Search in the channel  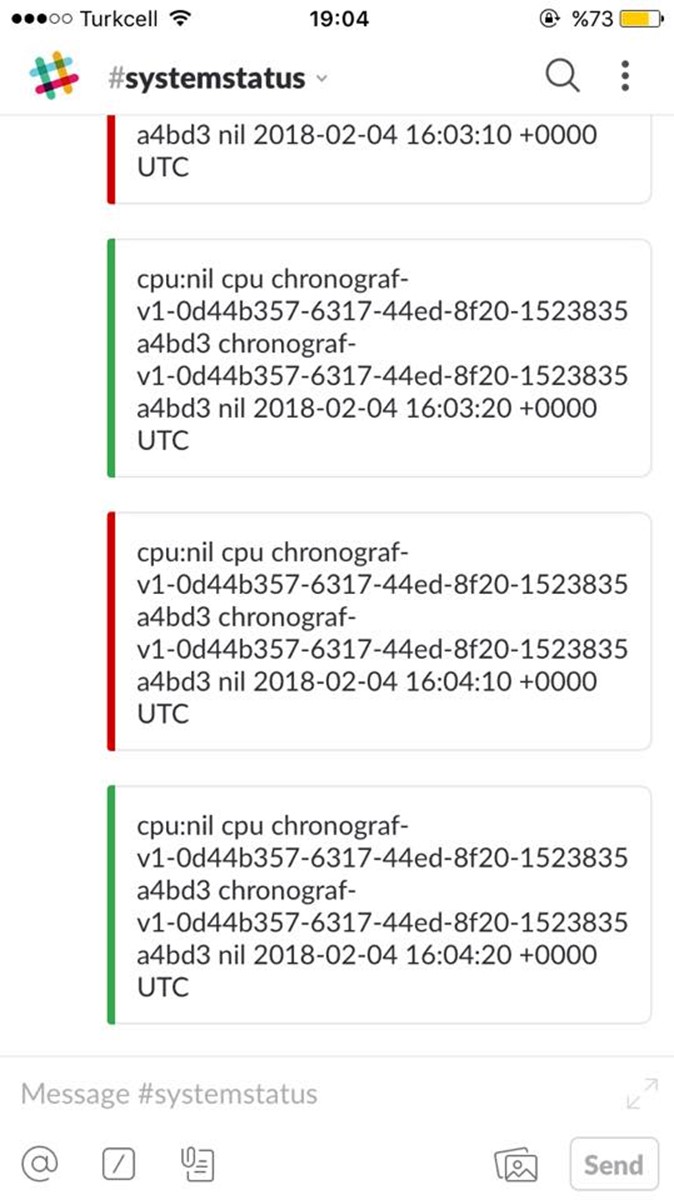[562, 76]
